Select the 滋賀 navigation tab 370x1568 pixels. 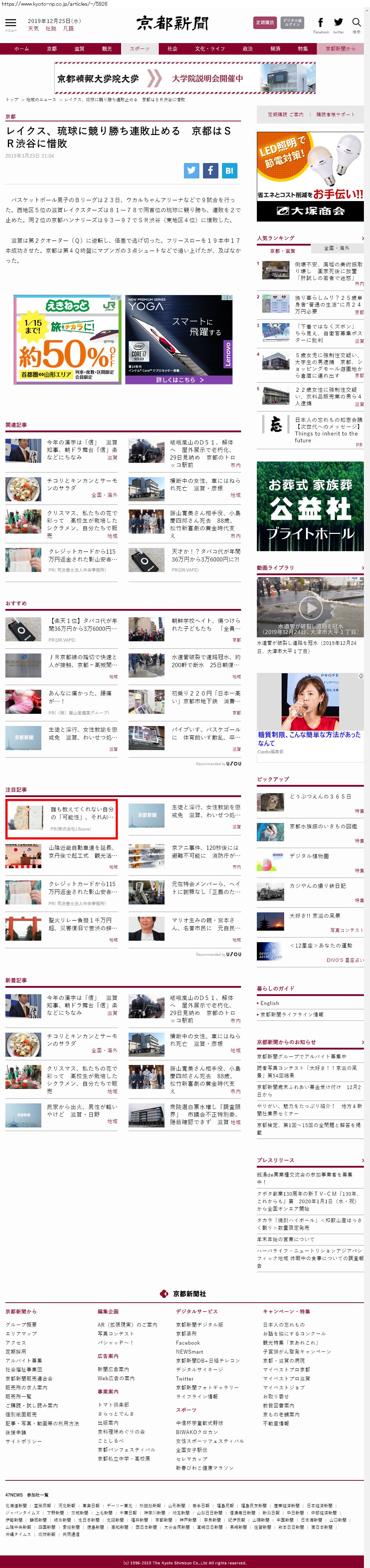[x=79, y=49]
